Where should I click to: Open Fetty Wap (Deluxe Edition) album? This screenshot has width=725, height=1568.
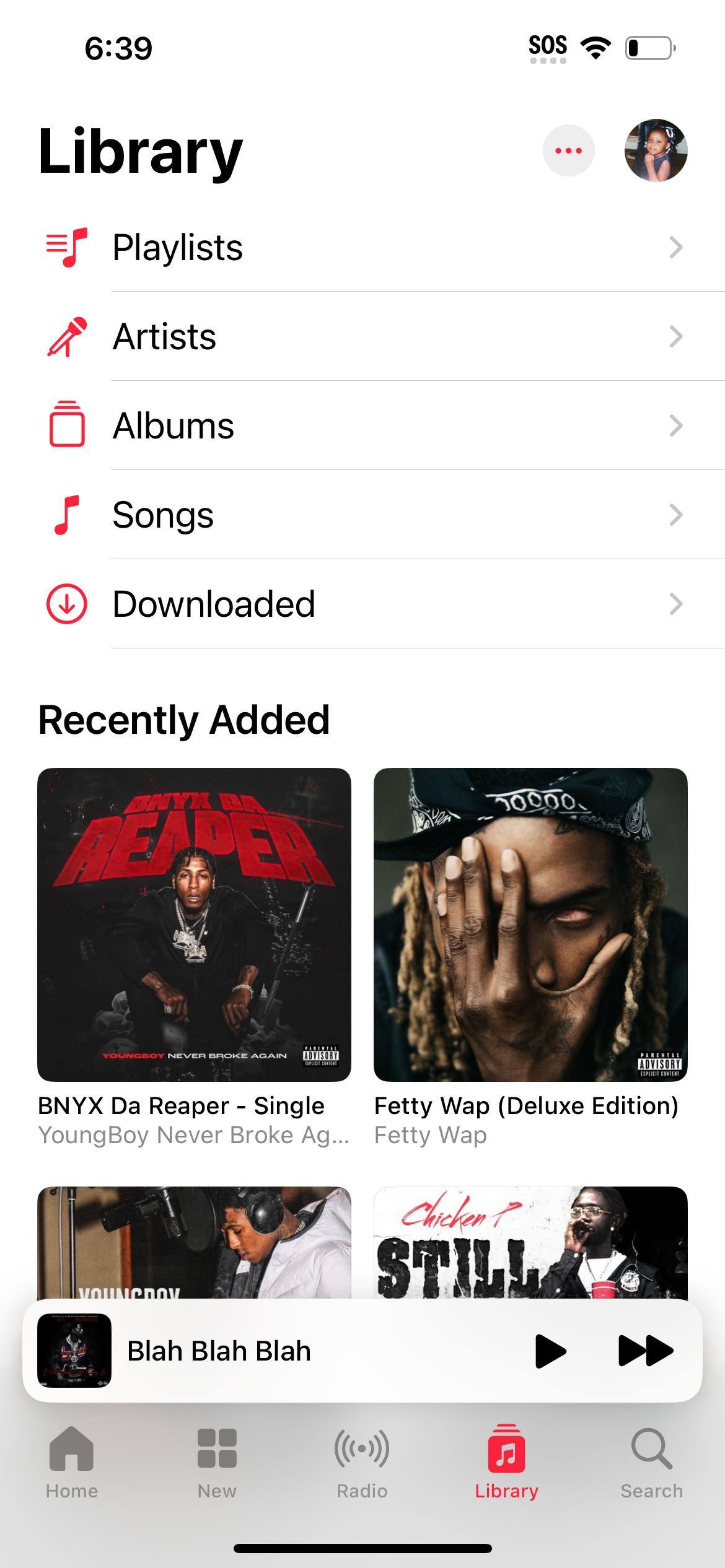530,925
